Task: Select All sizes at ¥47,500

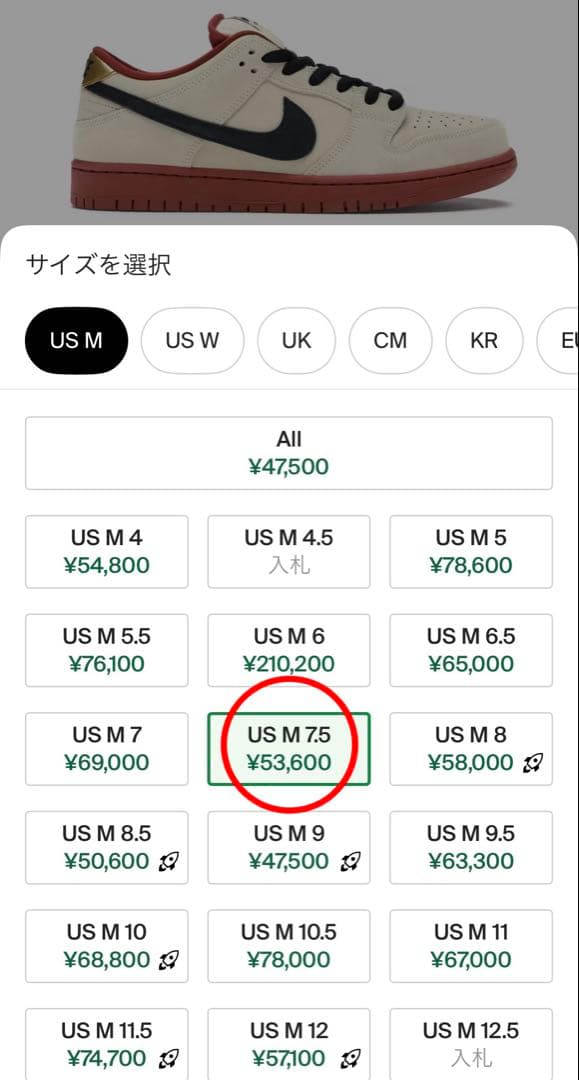Action: pyautogui.click(x=289, y=453)
